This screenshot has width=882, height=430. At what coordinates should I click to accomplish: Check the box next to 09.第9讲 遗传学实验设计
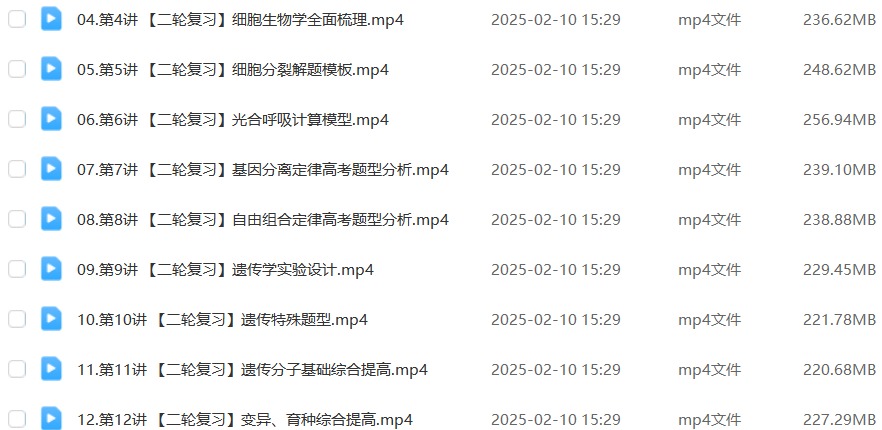pos(17,269)
